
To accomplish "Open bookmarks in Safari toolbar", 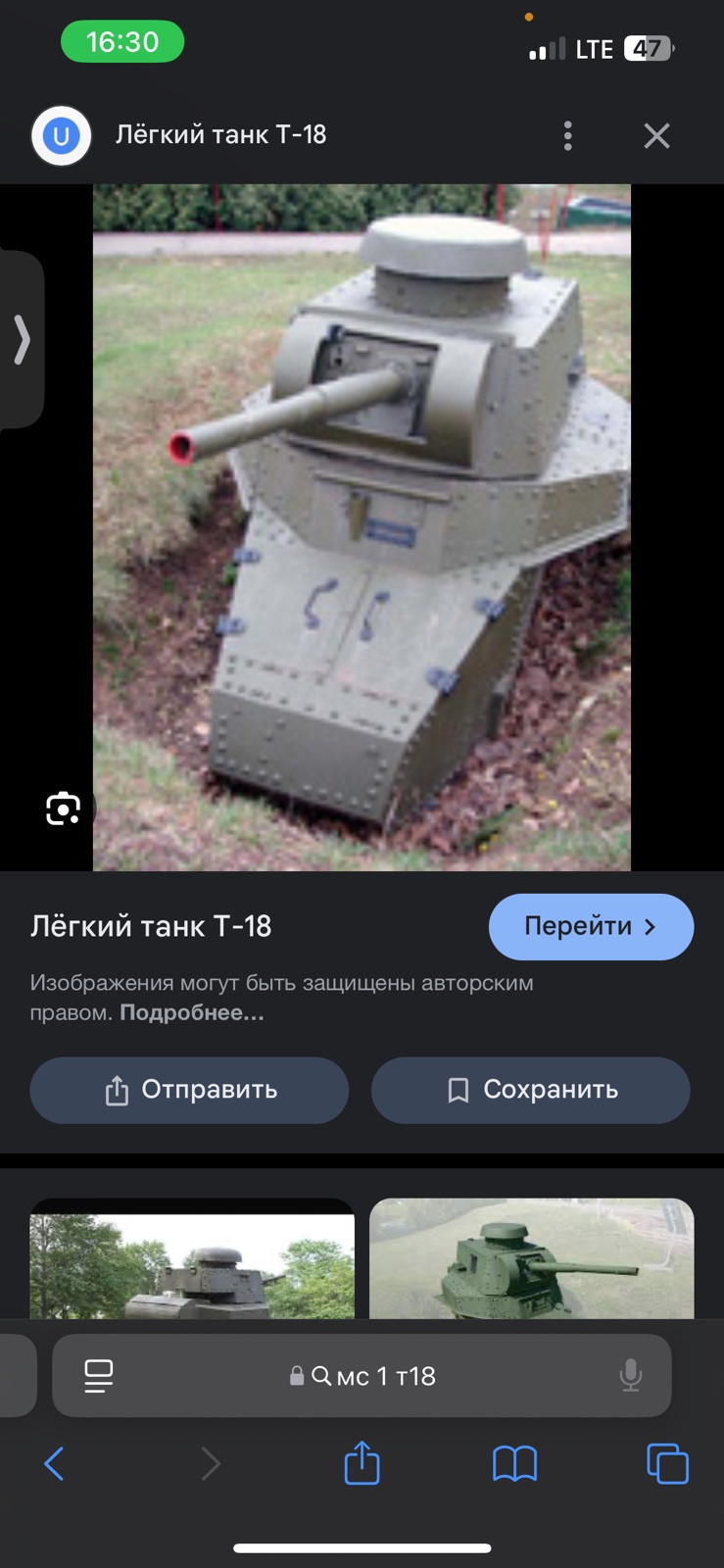I will tap(514, 1464).
